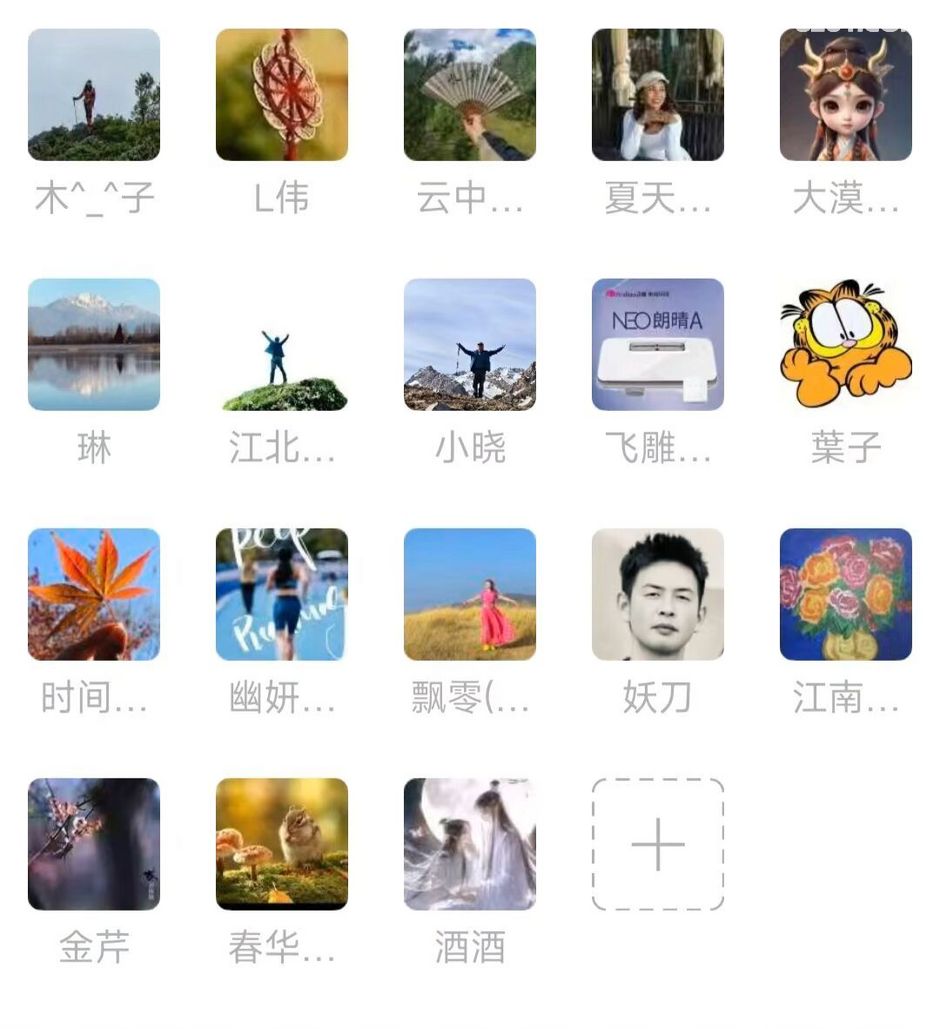Open 金芹's profile
940x1029 pixels.
(94, 845)
